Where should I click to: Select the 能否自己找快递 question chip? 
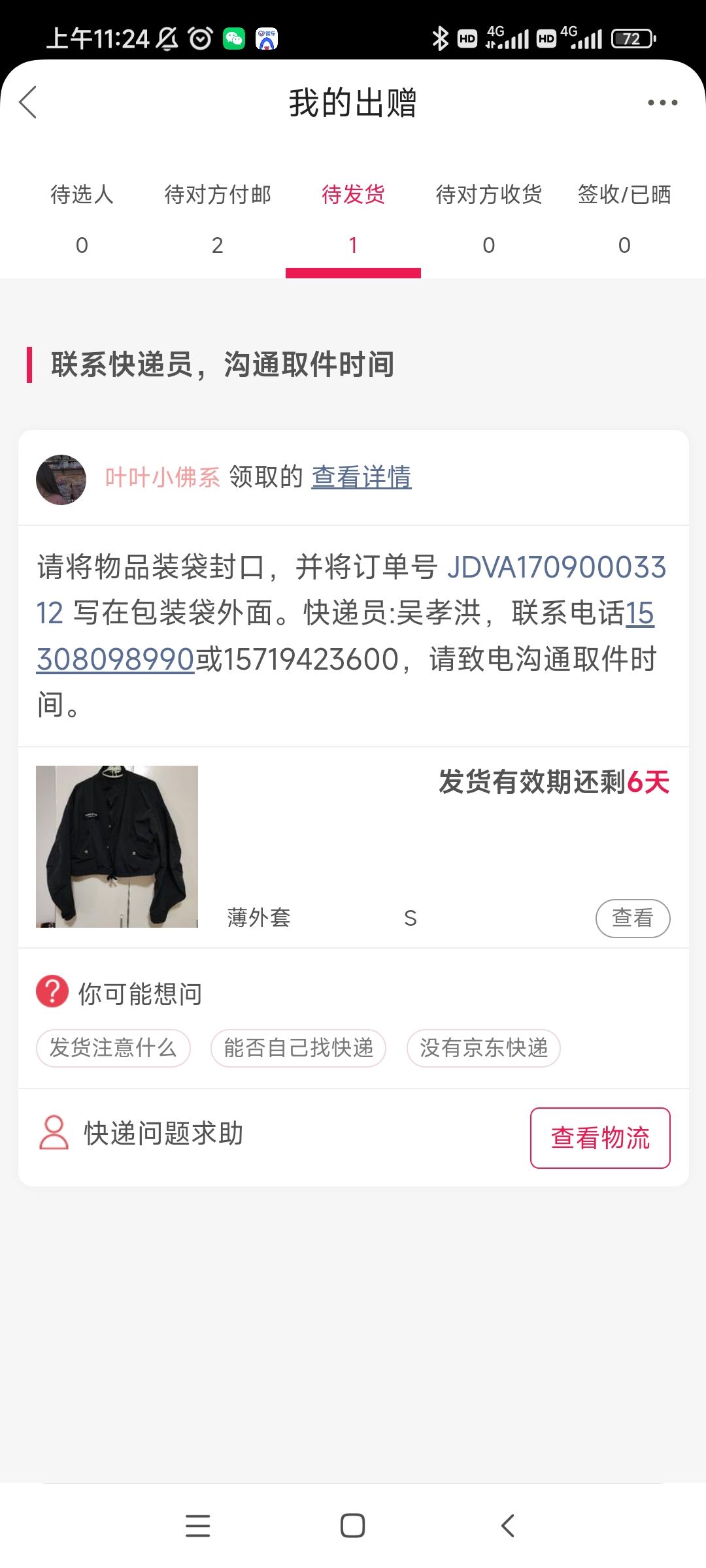pos(298,1048)
